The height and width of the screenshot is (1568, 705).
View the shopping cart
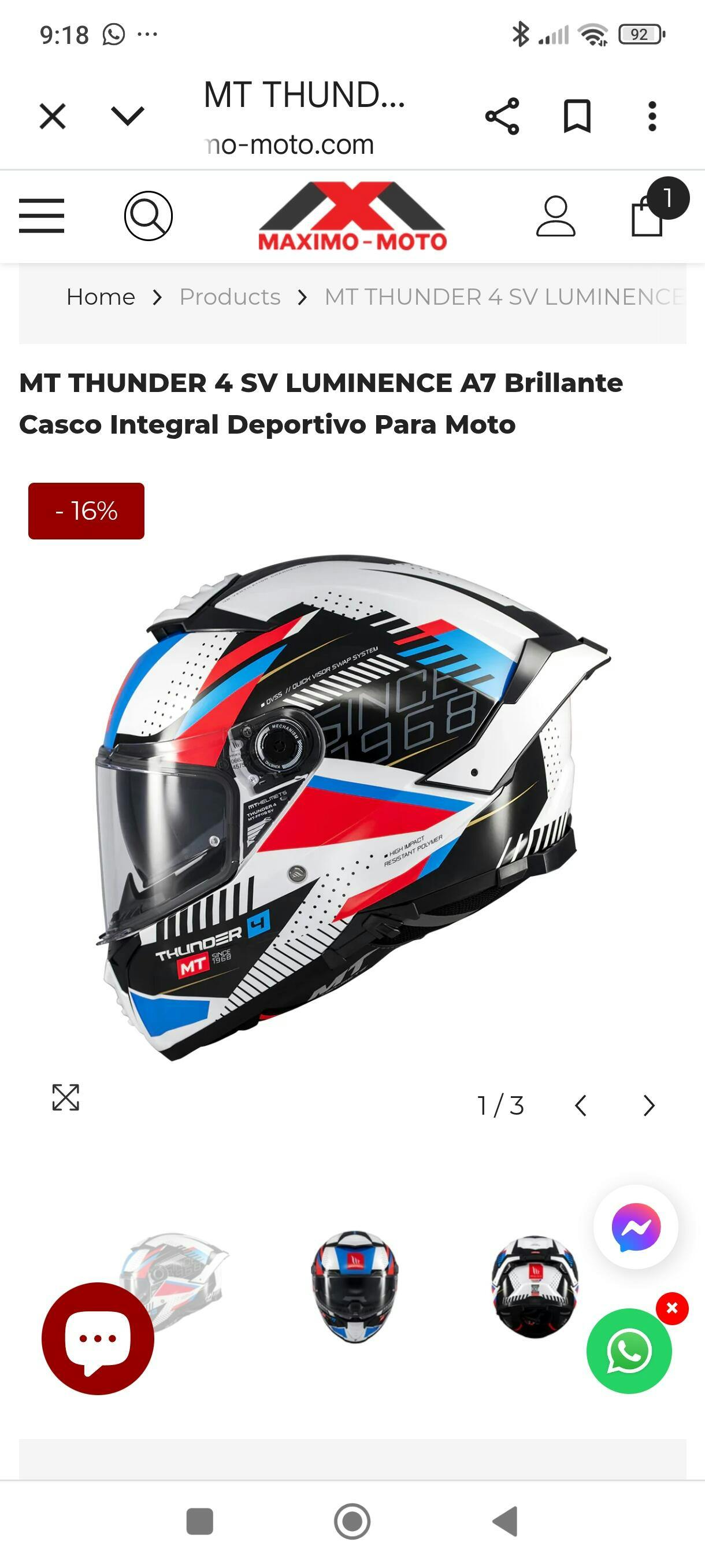pyautogui.click(x=648, y=216)
